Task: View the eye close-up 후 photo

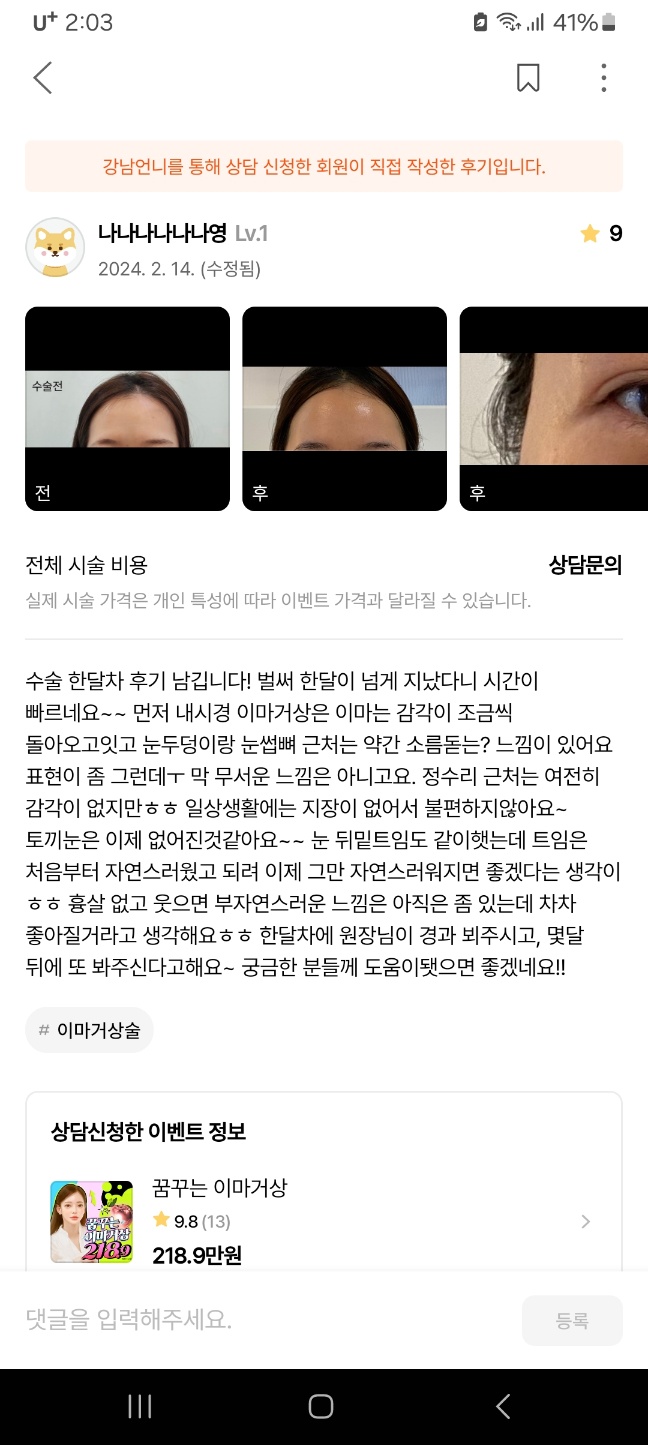Action: coord(553,408)
